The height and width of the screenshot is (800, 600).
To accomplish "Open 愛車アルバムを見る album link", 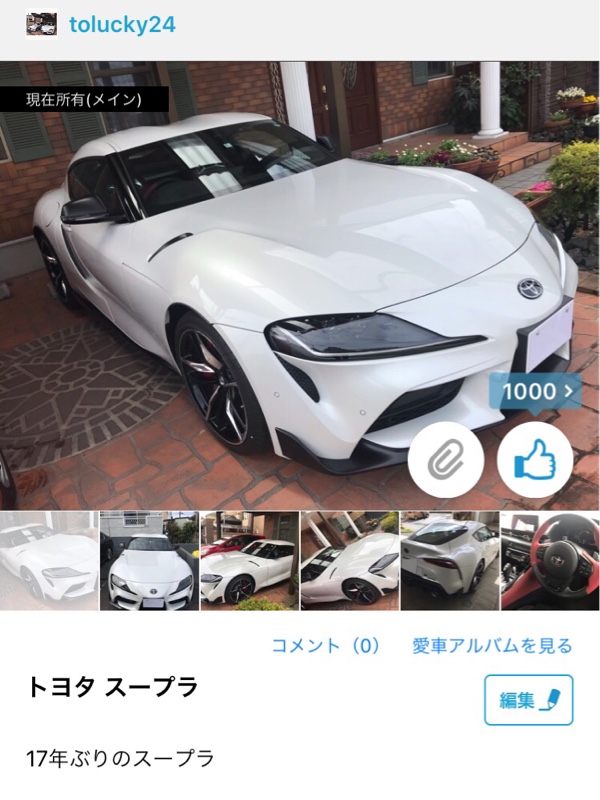I will 492,646.
